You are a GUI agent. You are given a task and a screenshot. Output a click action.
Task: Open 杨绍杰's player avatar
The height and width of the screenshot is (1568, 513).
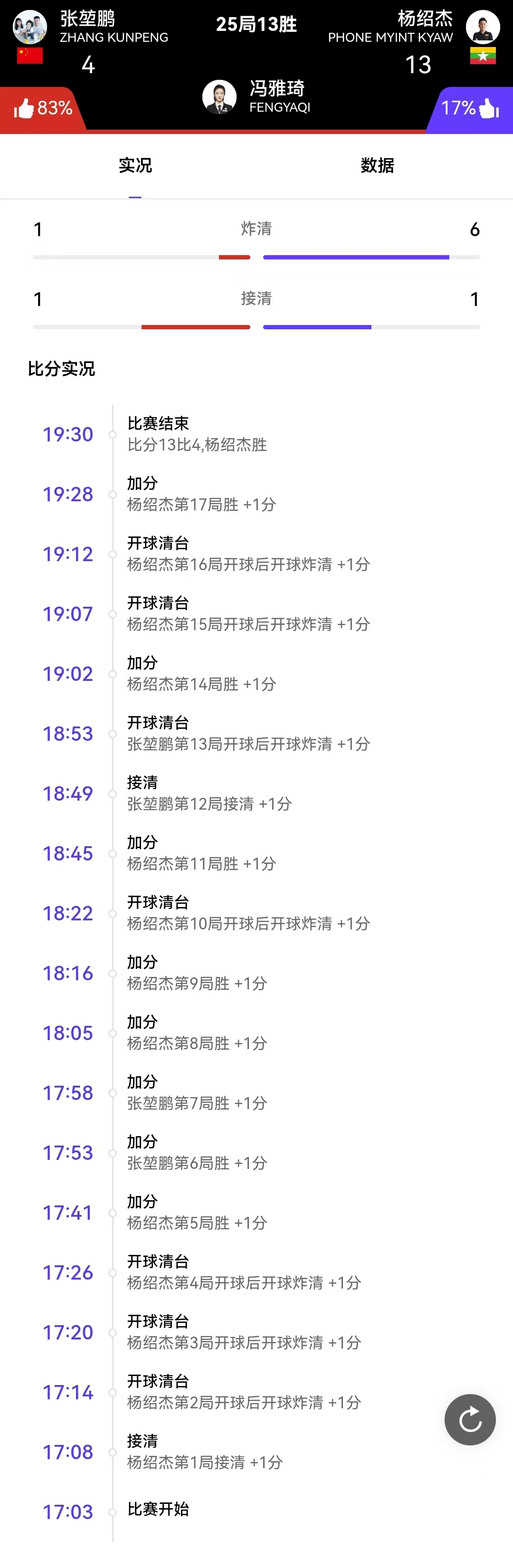tap(483, 27)
